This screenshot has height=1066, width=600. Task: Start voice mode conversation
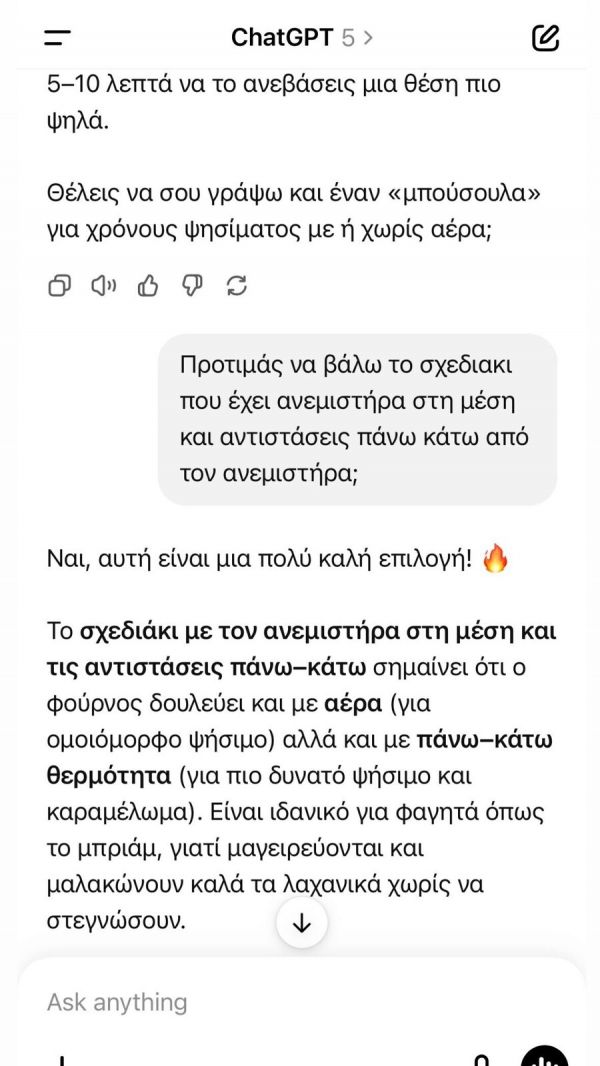coord(545,1056)
